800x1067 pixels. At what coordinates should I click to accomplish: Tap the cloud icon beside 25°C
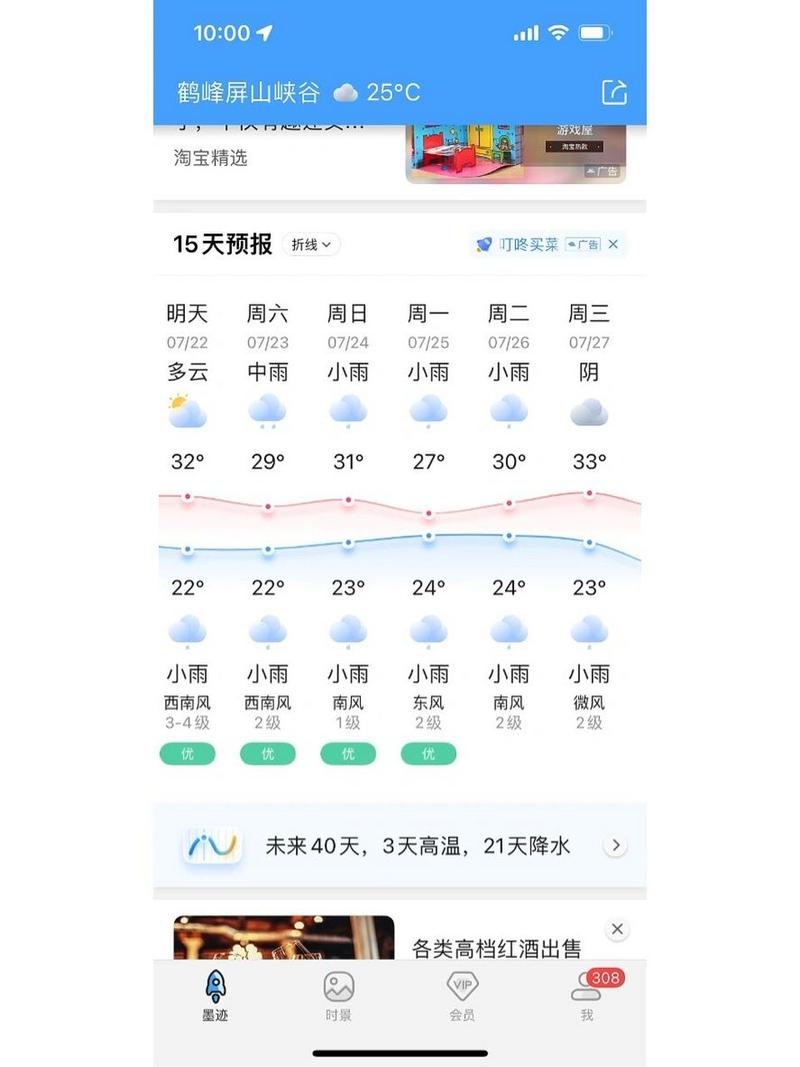point(347,92)
